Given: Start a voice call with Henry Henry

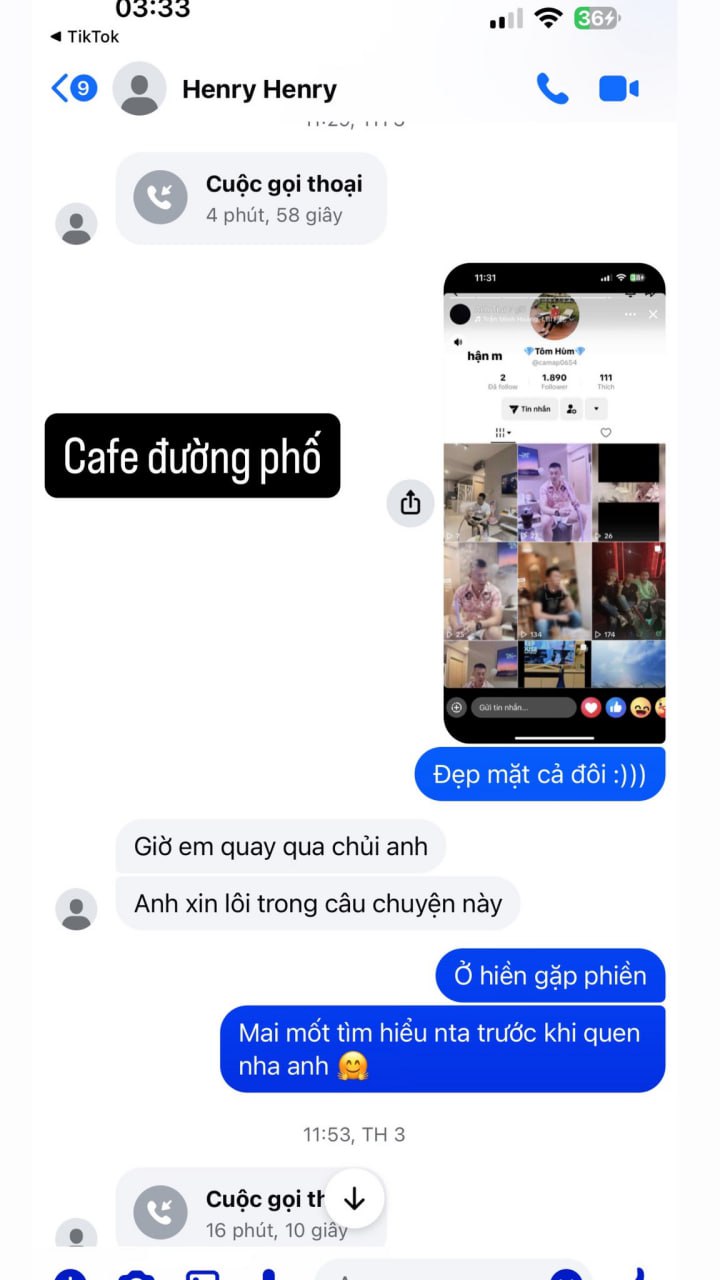Looking at the screenshot, I should [552, 89].
